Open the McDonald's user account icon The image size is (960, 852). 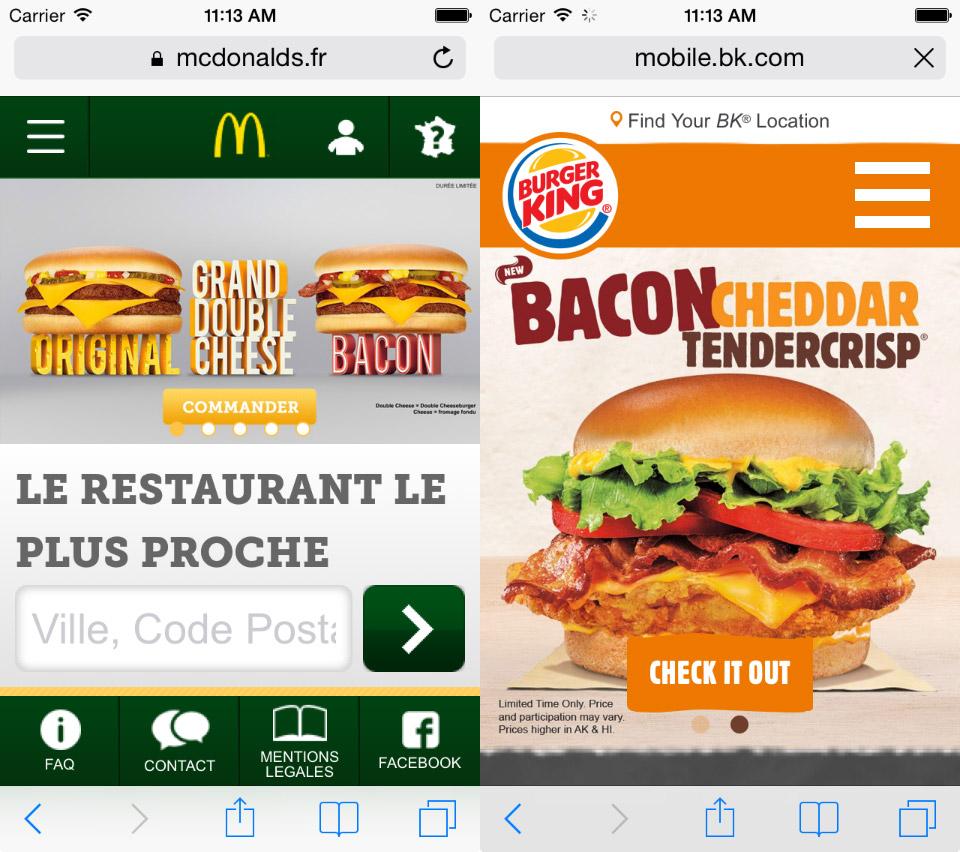coord(346,137)
